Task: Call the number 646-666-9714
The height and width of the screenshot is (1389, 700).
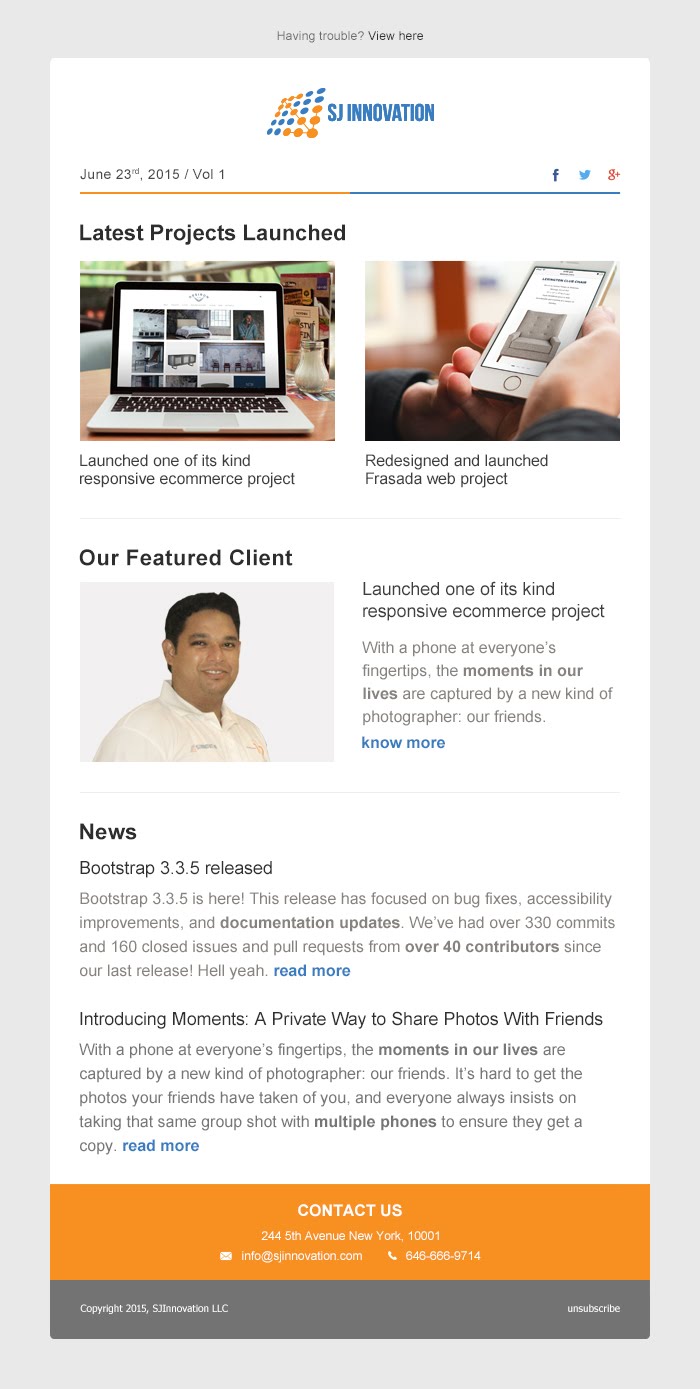Action: tap(442, 1256)
